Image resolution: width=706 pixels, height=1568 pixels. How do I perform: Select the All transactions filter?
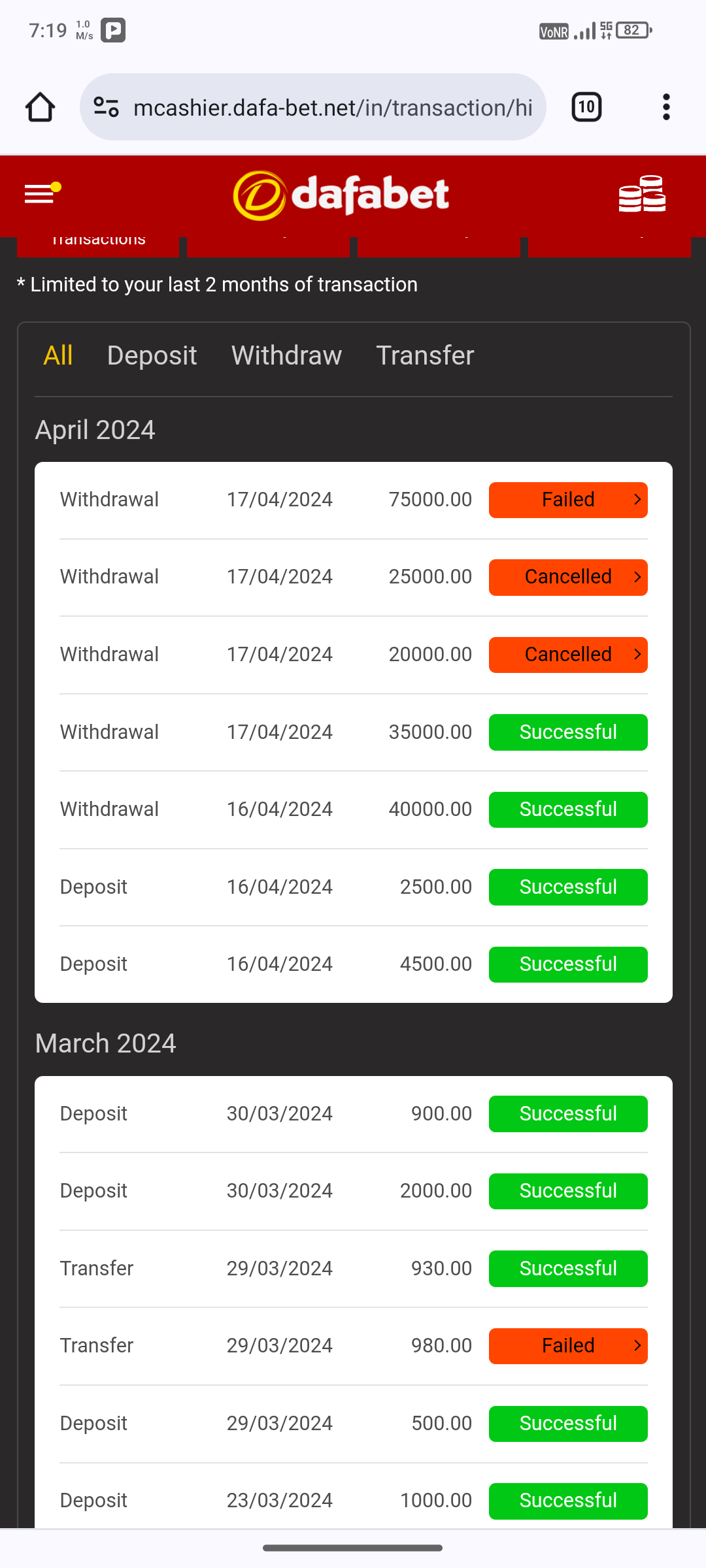(58, 355)
